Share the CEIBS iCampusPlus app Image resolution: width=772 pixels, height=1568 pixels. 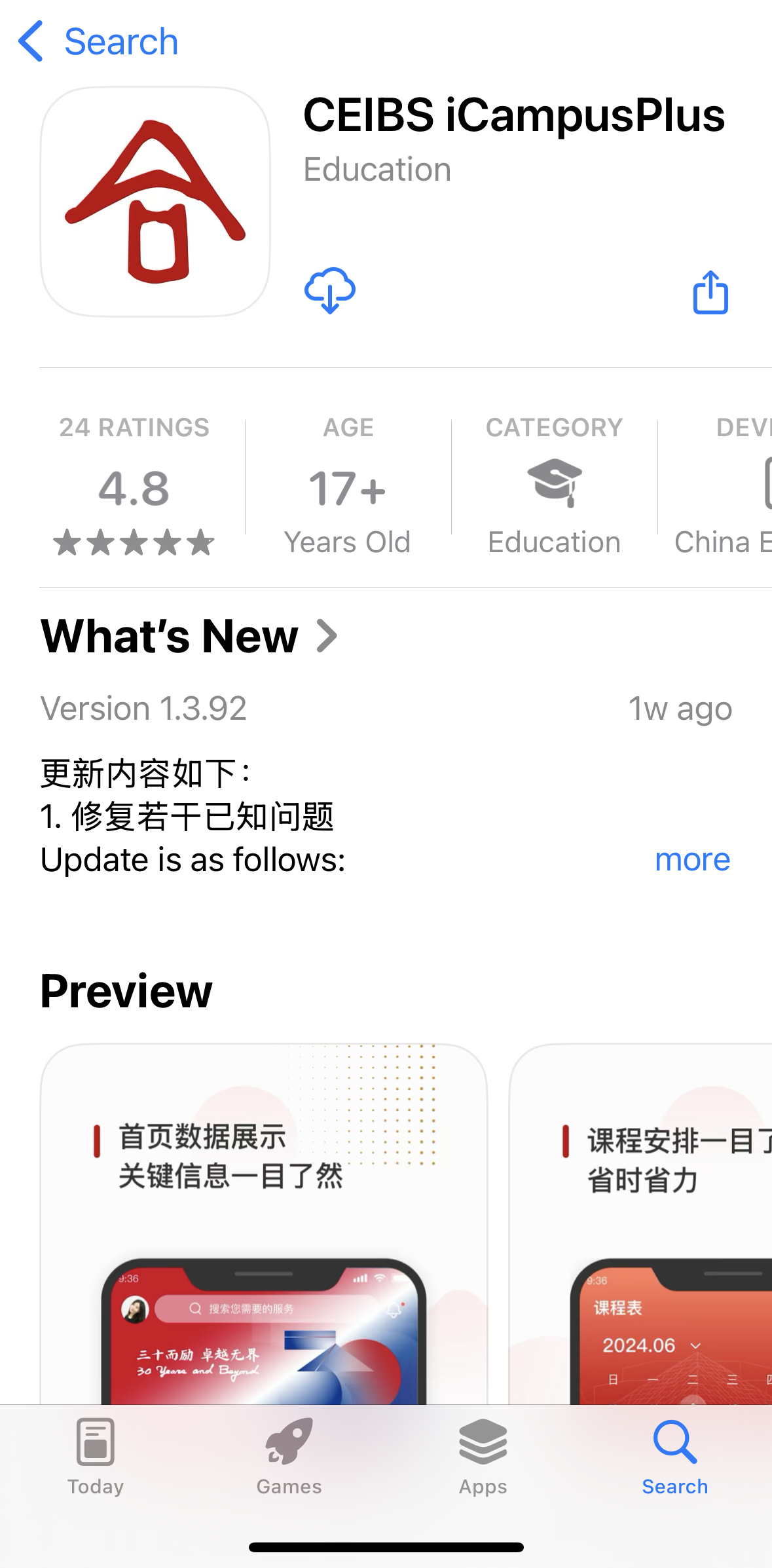point(710,292)
